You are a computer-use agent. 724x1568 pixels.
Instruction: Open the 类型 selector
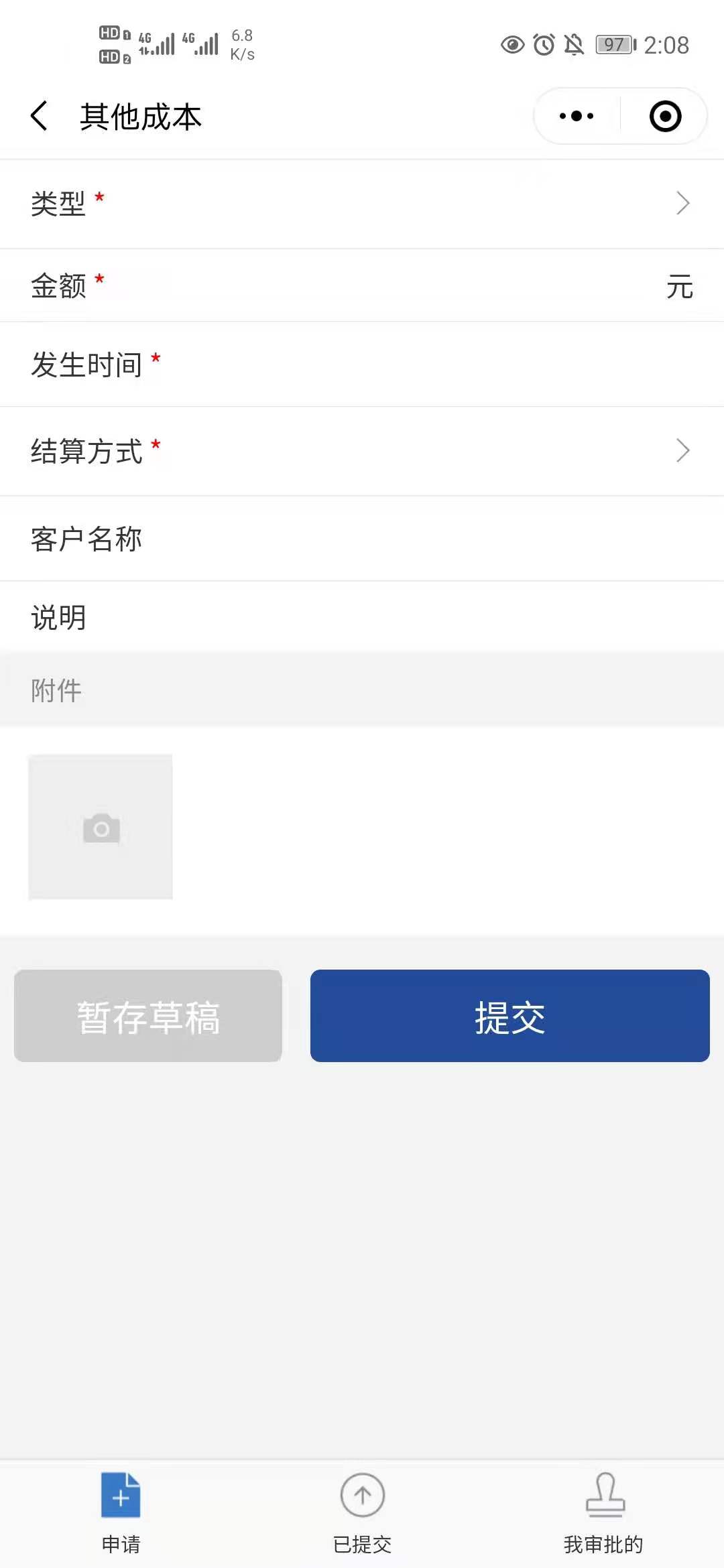[x=362, y=204]
